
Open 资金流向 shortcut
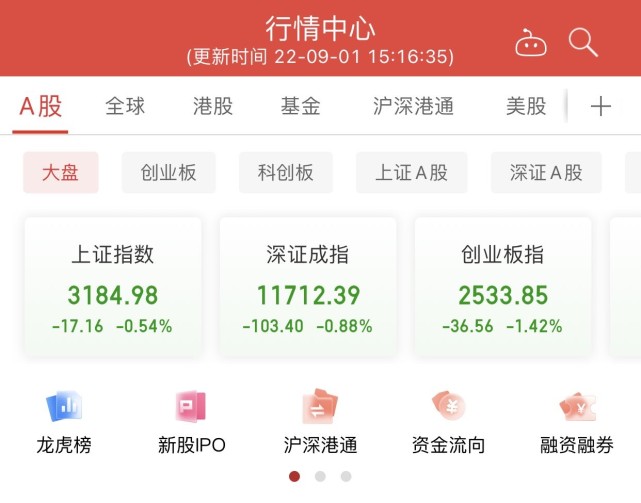449,420
